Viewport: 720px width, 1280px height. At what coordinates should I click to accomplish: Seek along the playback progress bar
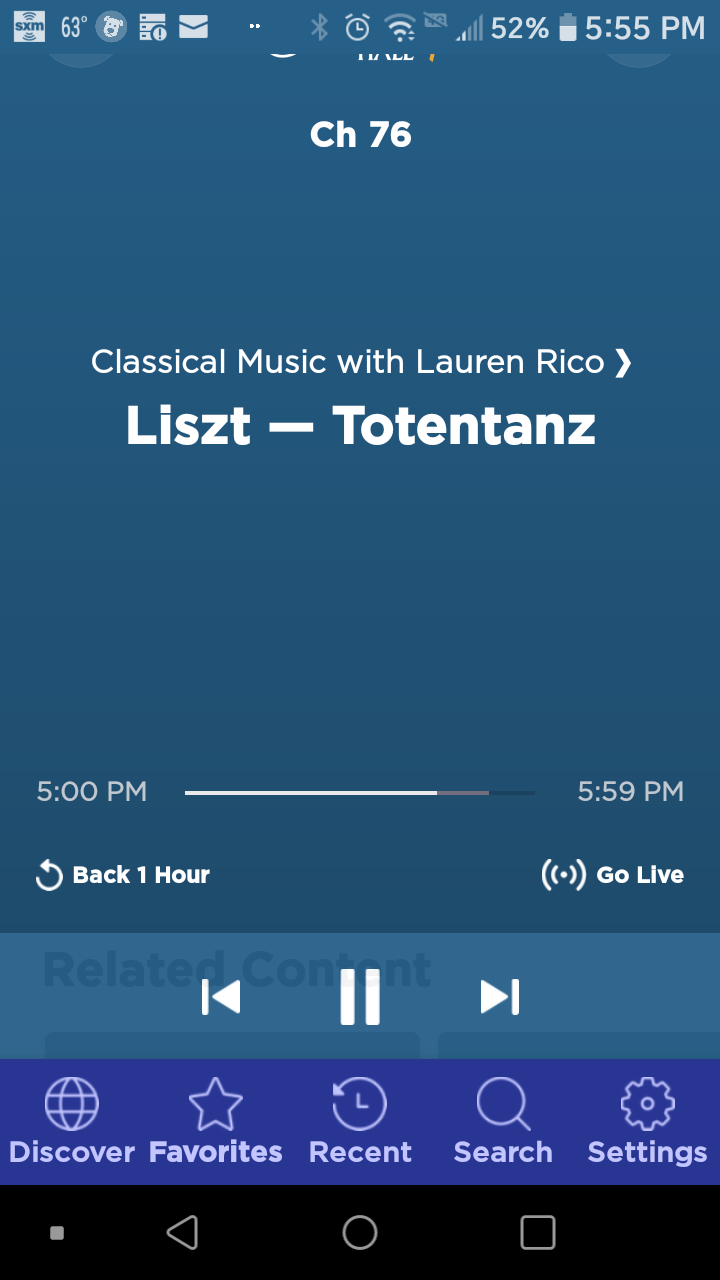coord(360,793)
